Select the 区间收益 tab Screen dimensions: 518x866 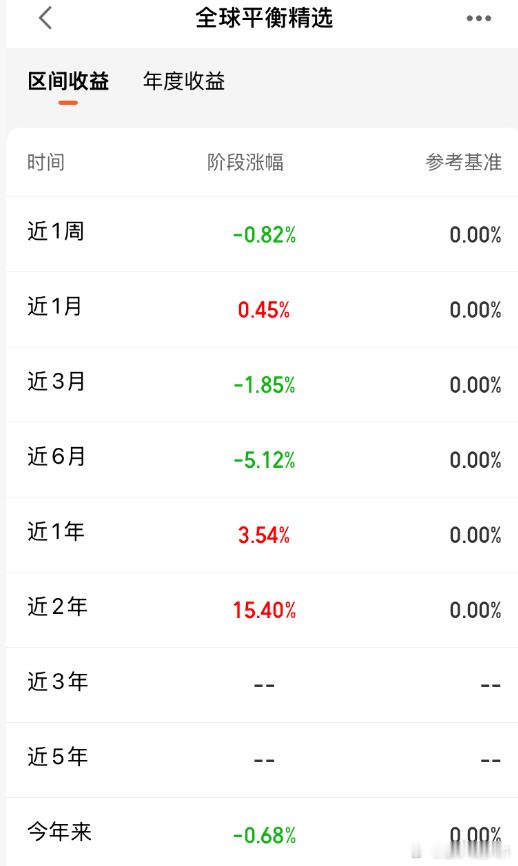point(68,81)
